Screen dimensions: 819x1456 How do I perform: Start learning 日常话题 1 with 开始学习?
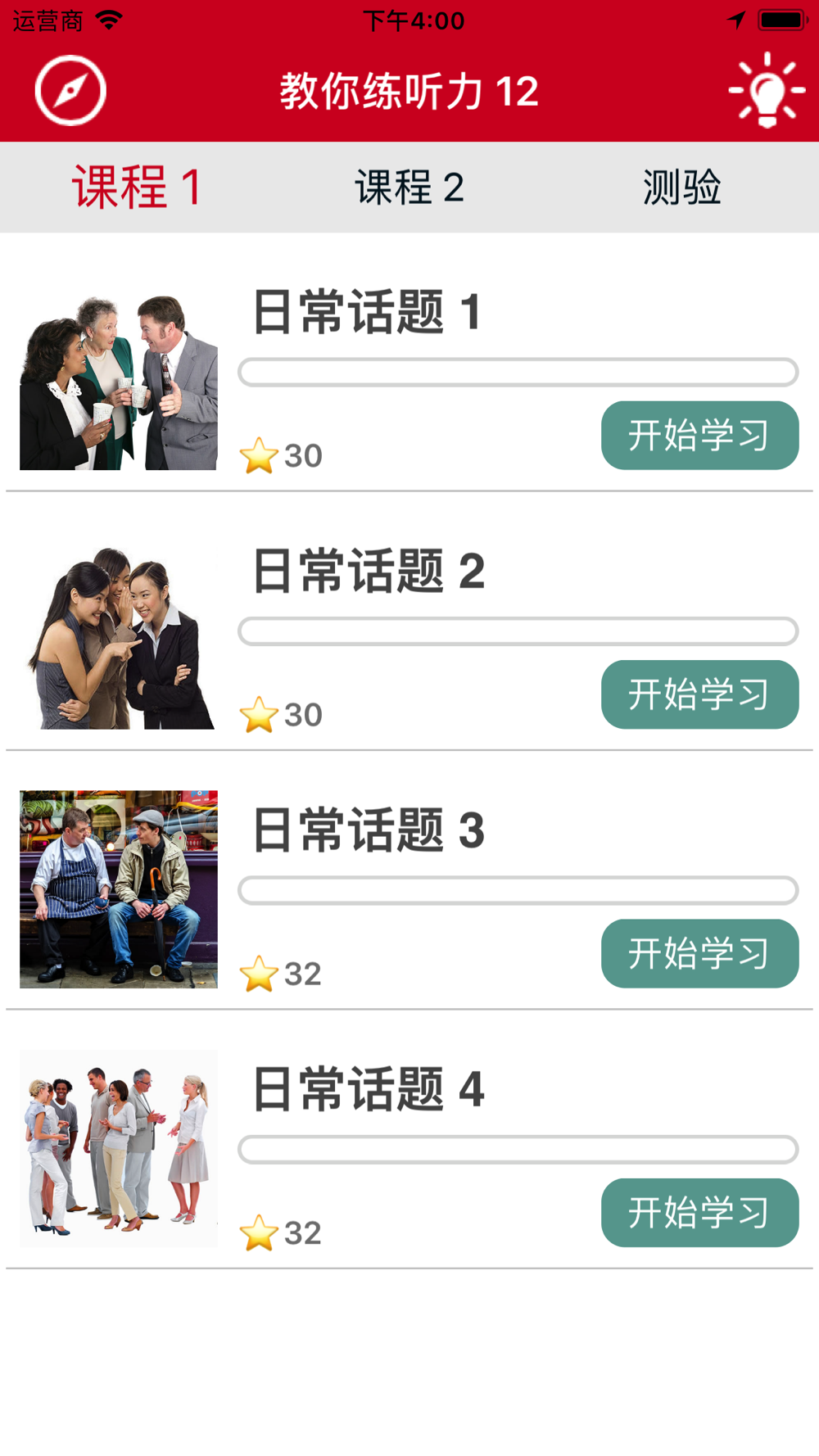[699, 435]
